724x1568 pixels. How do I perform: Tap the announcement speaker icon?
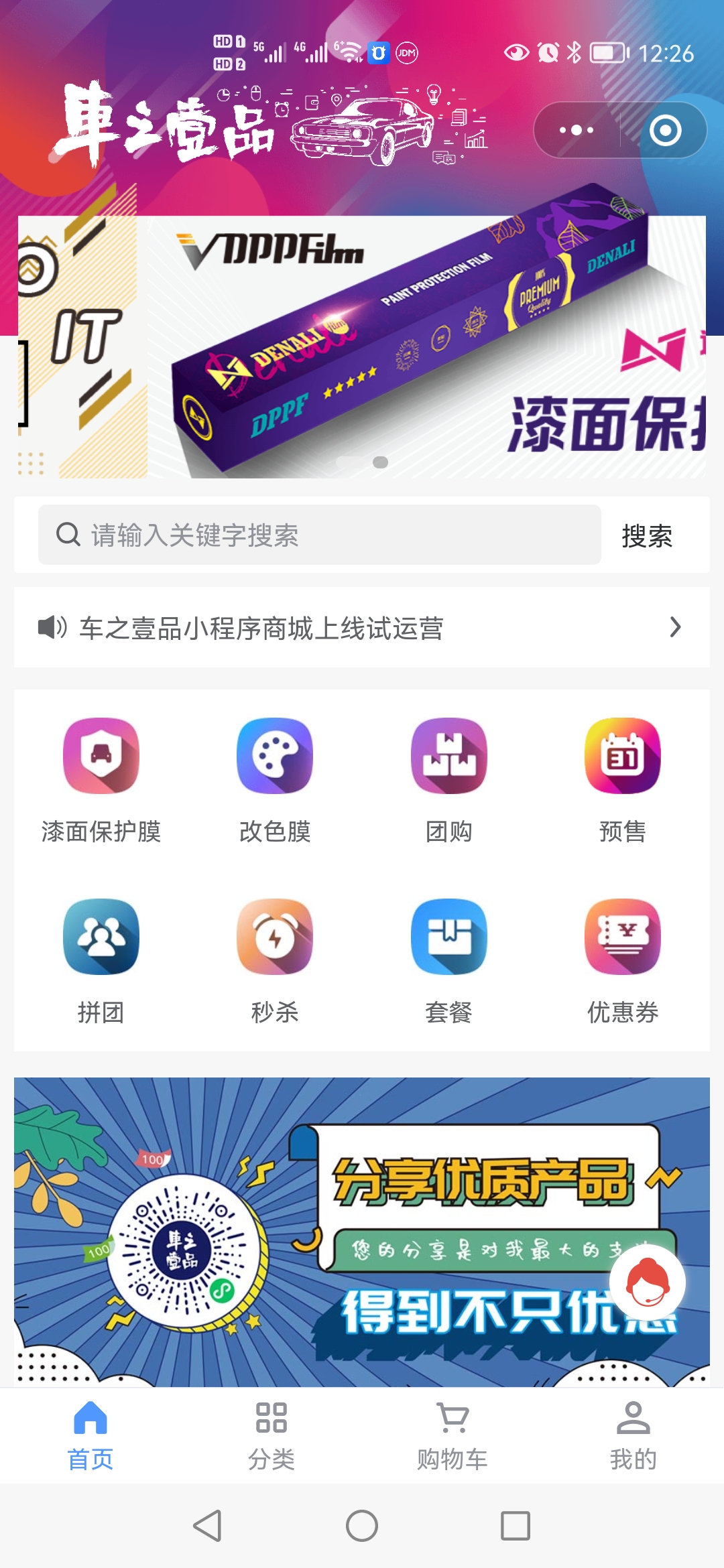coord(52,629)
